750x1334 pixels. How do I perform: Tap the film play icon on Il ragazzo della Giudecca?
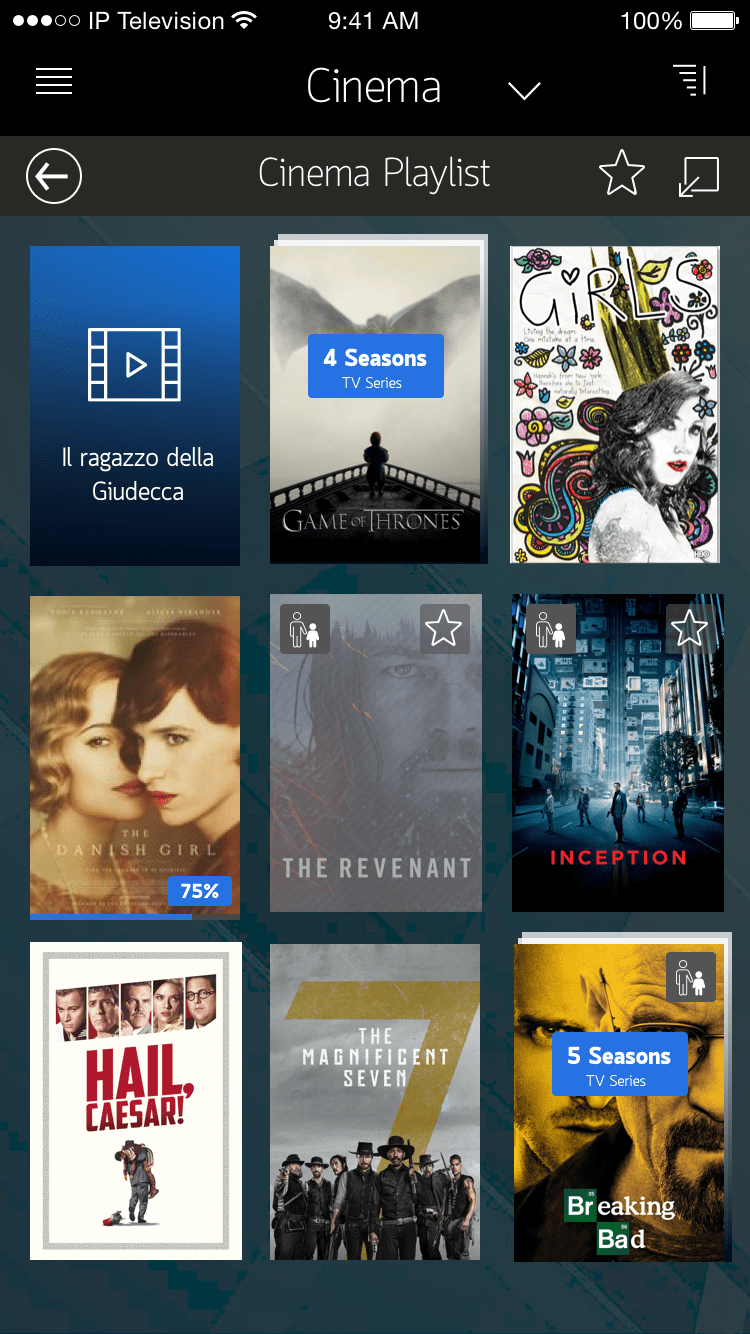click(135, 365)
